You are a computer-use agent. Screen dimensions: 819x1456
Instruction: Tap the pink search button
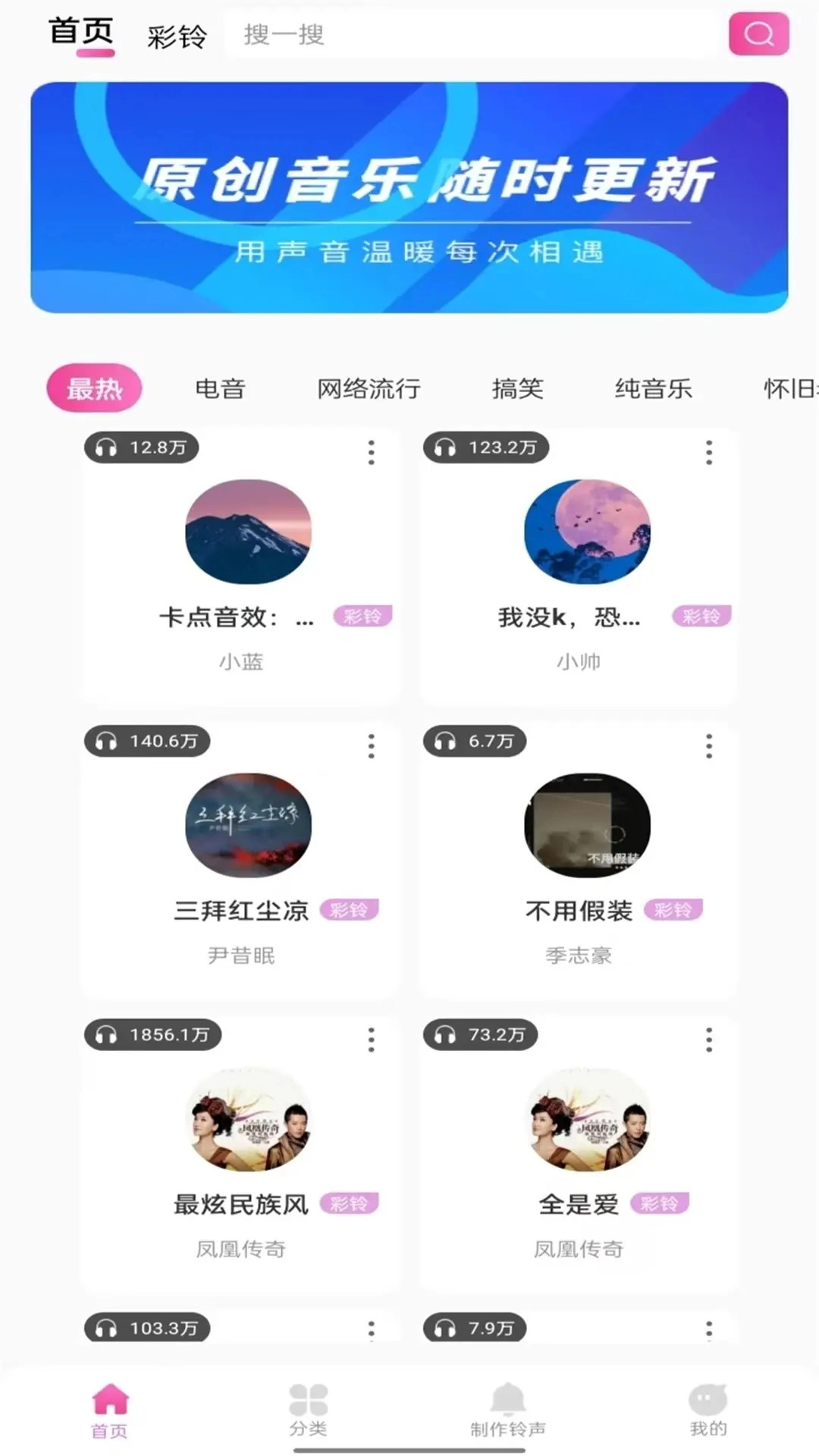[758, 34]
